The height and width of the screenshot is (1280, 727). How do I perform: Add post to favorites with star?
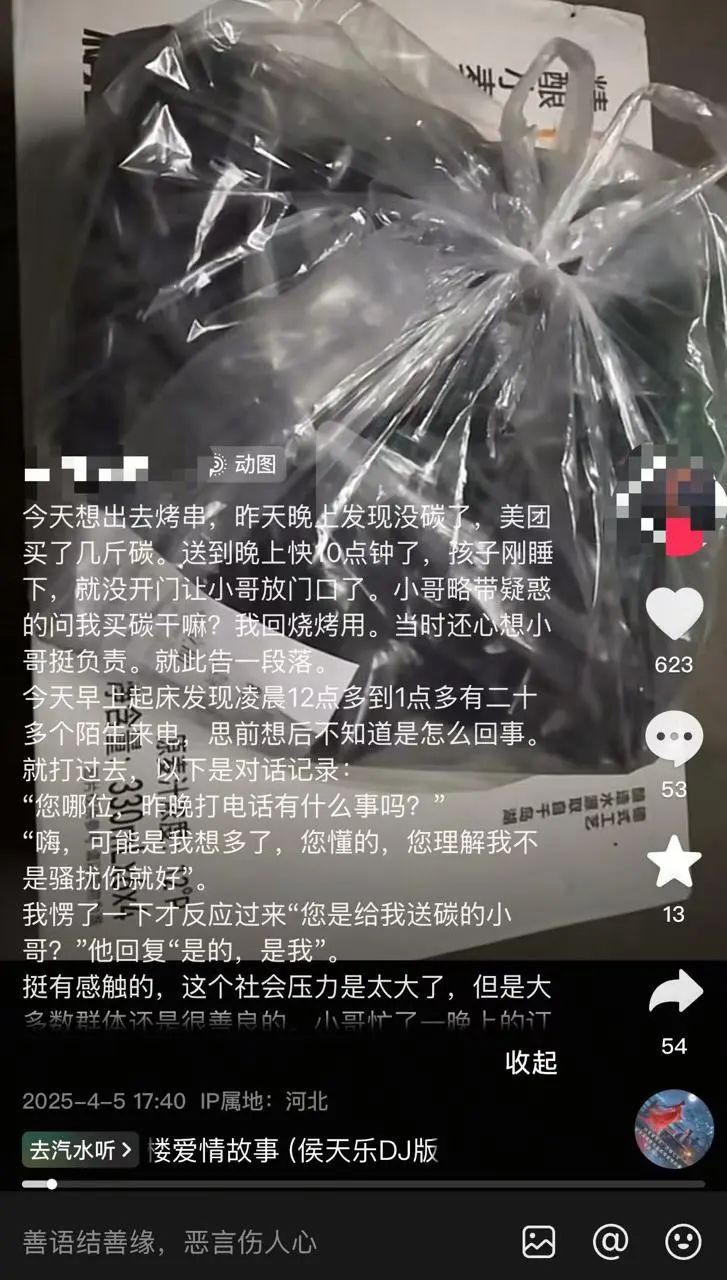(674, 862)
